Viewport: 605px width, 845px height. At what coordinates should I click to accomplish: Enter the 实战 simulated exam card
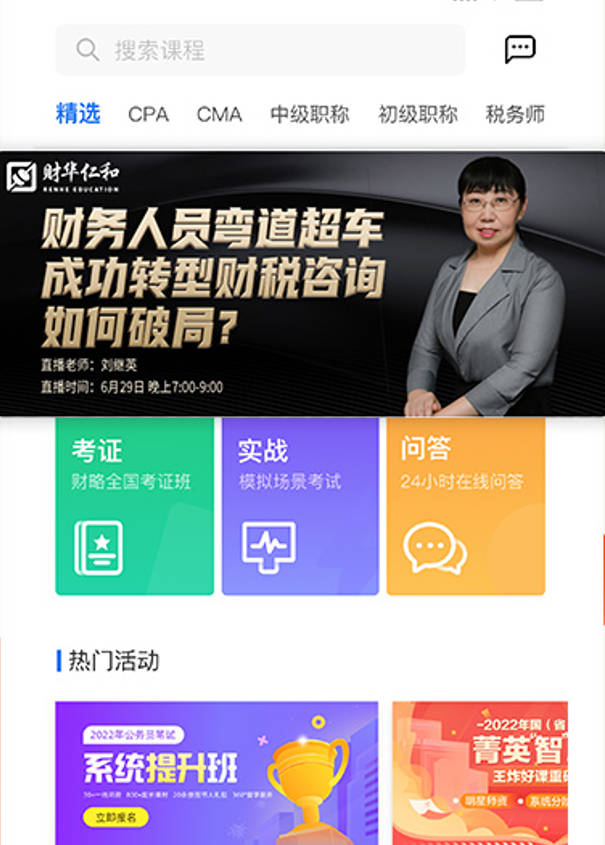(x=300, y=505)
